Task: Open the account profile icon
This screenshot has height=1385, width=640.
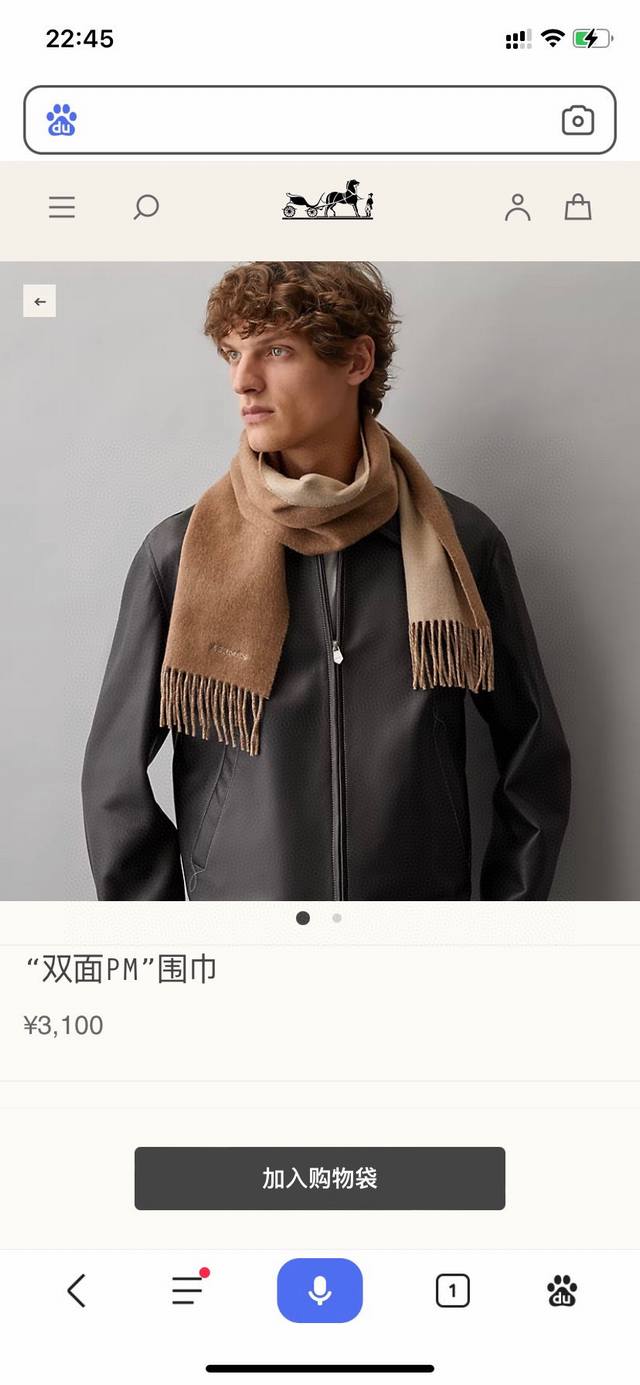Action: click(x=517, y=207)
